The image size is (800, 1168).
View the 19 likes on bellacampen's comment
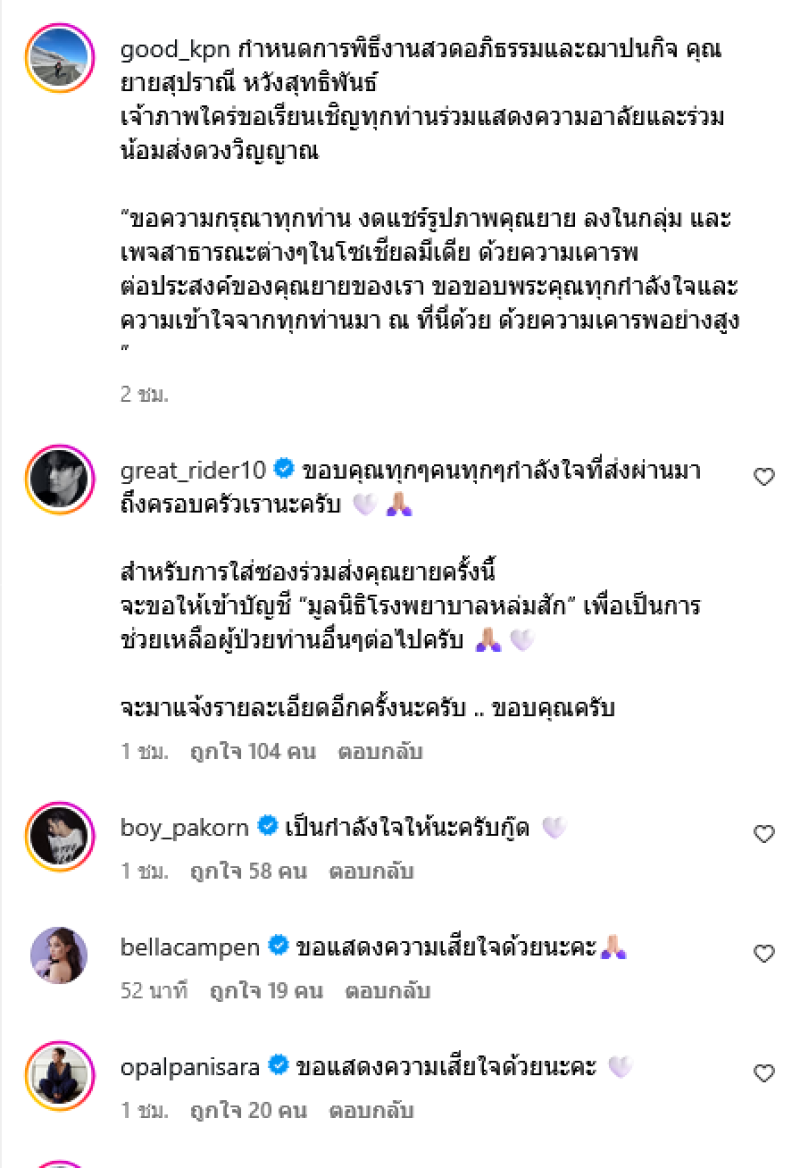[x=266, y=991]
